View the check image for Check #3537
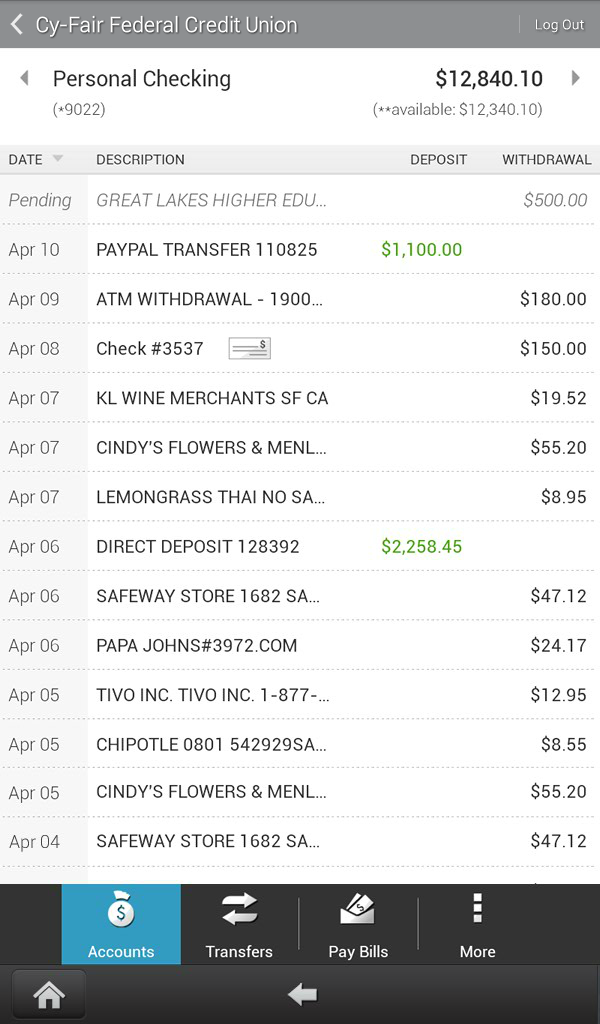The image size is (600, 1024). [249, 348]
